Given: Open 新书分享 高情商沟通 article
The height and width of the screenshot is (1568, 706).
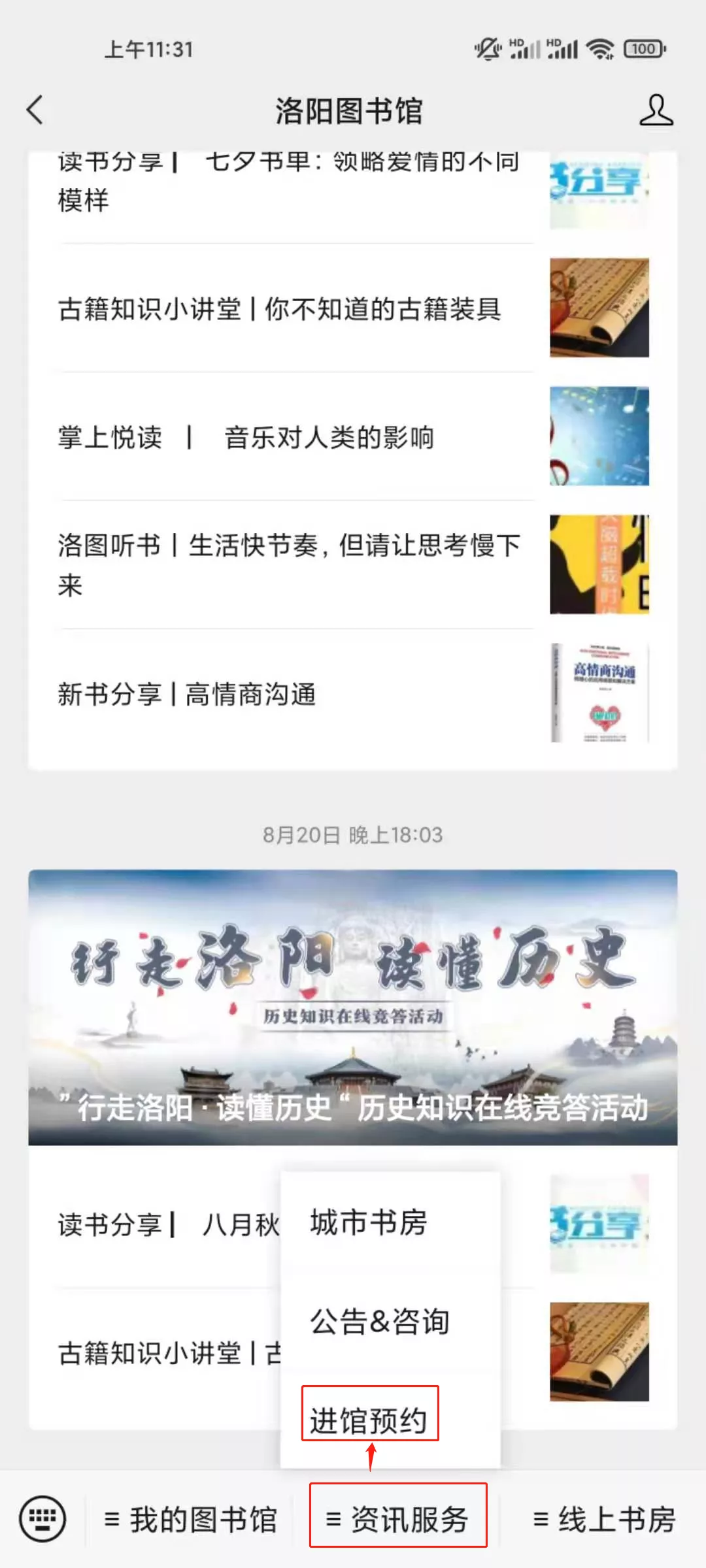Looking at the screenshot, I should click(x=187, y=694).
